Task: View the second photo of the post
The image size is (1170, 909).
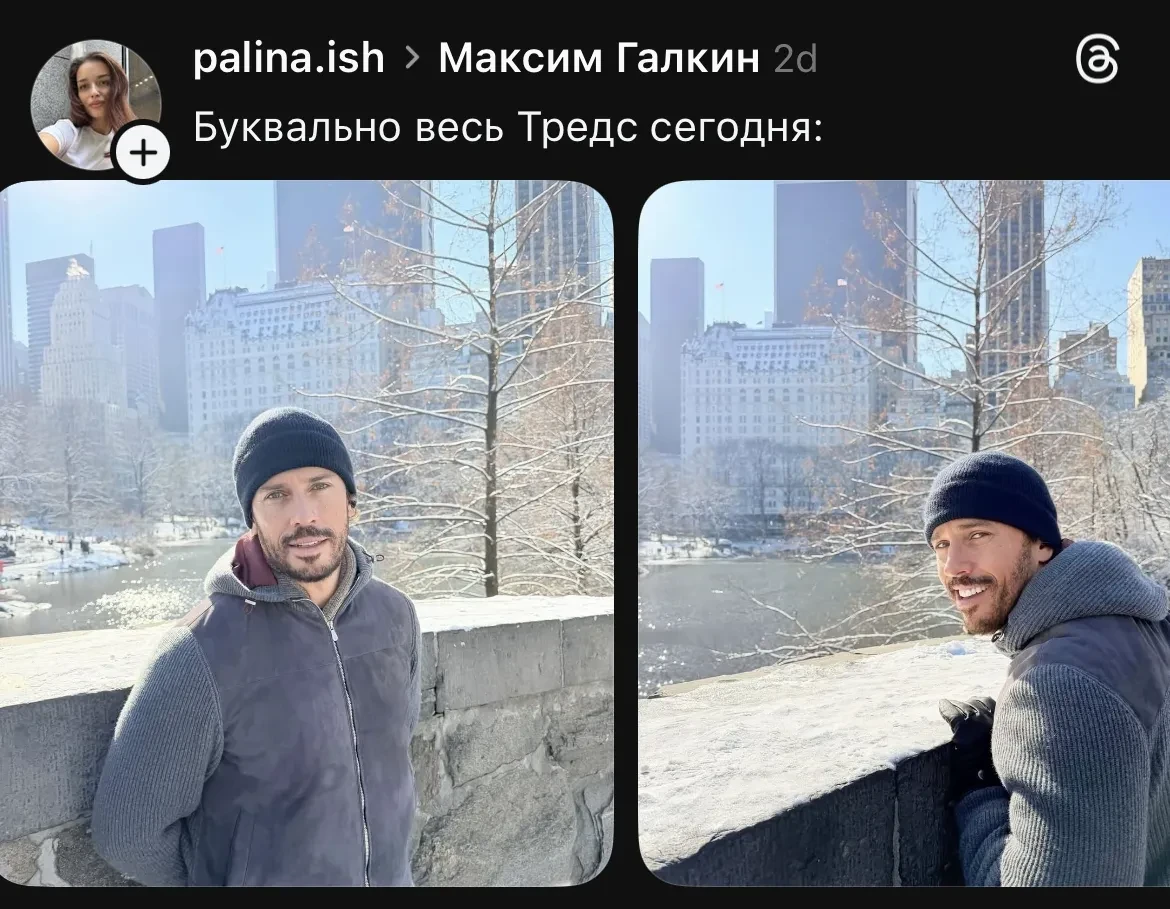Action: coord(904,533)
